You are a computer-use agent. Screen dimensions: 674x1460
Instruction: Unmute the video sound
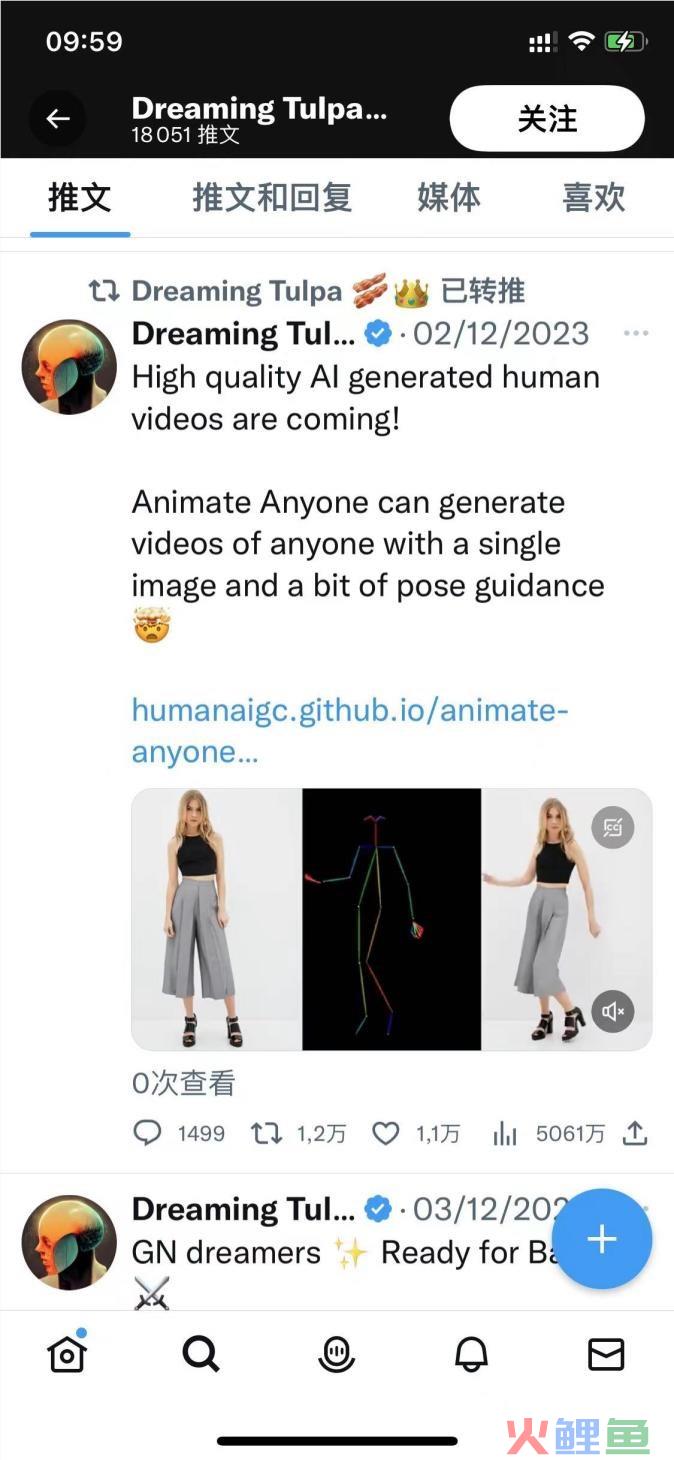(613, 1012)
